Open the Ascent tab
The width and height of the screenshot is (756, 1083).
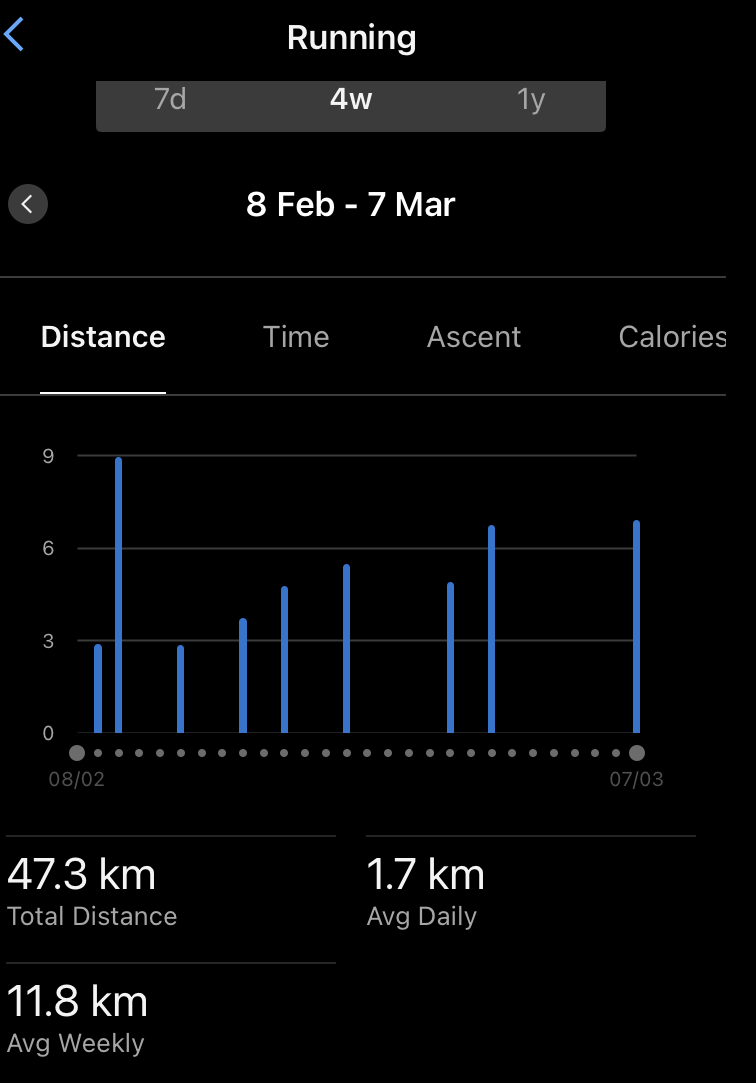[474, 337]
